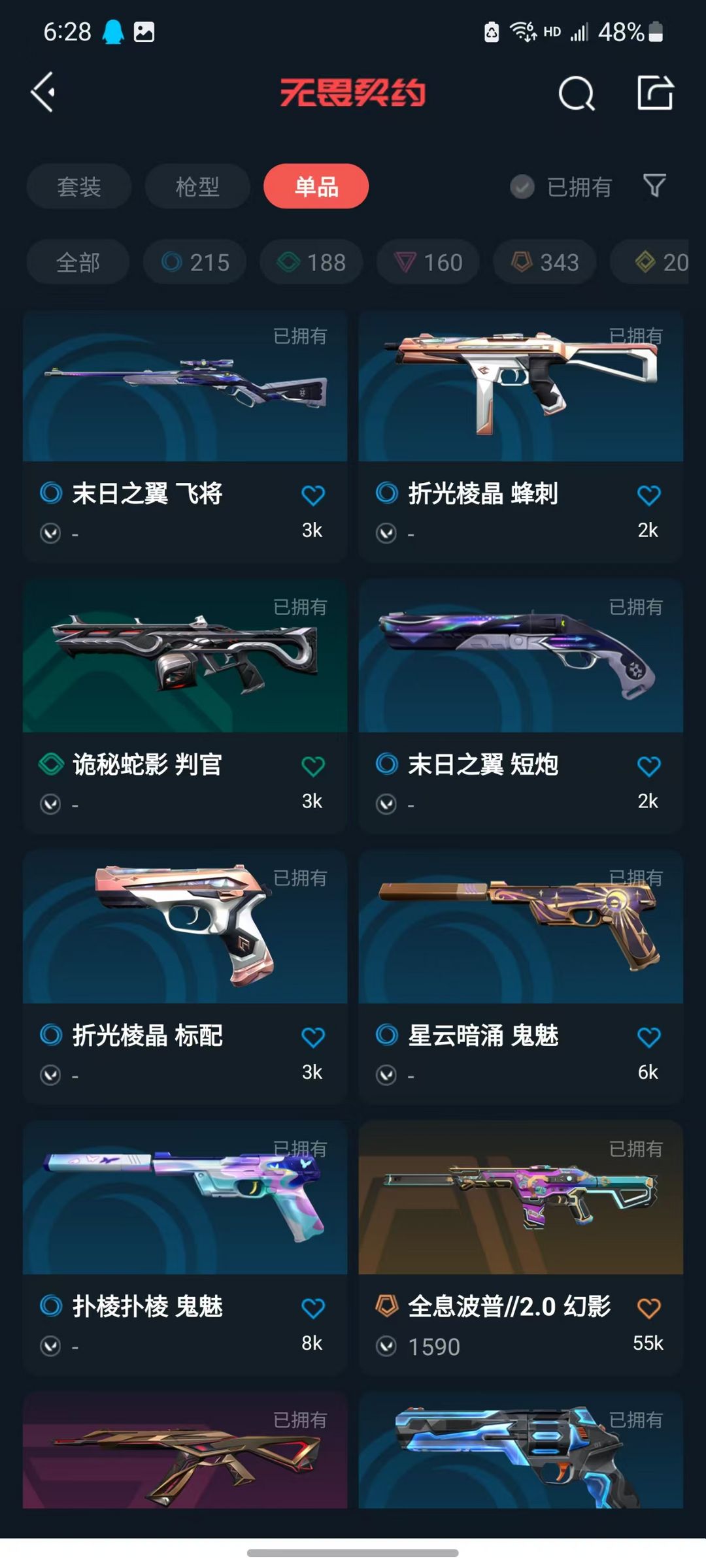Go back using the top-left arrow

click(x=43, y=92)
